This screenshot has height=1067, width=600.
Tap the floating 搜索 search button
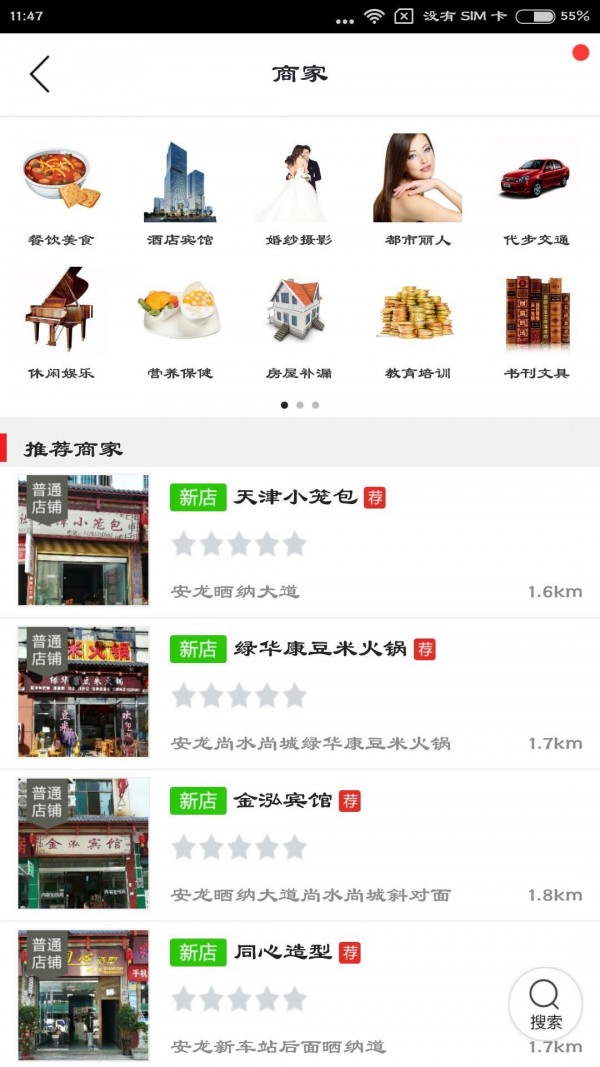[x=545, y=1003]
